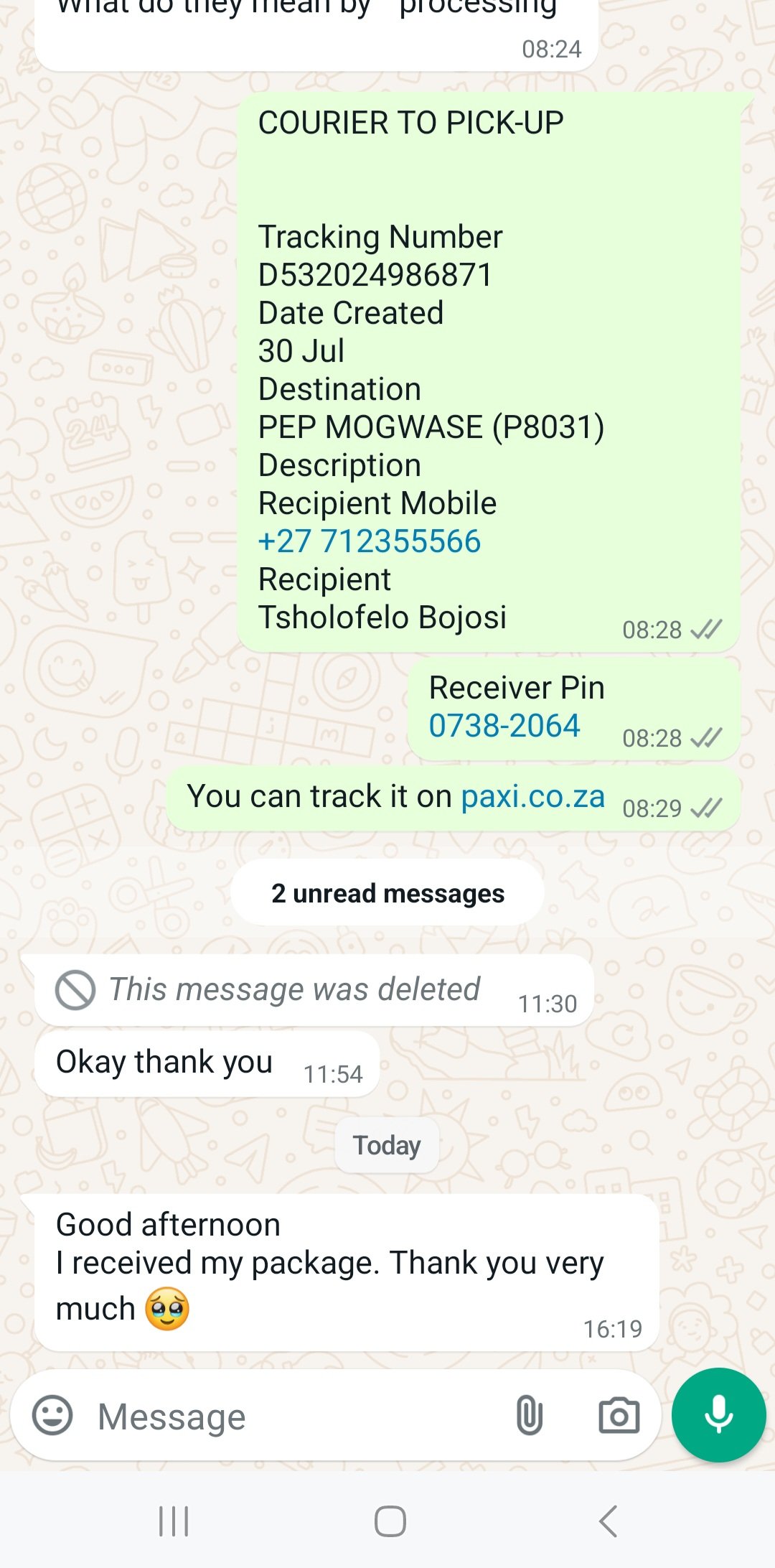The width and height of the screenshot is (775, 1568).
Task: Focus the Message text field
Action: (287, 1417)
